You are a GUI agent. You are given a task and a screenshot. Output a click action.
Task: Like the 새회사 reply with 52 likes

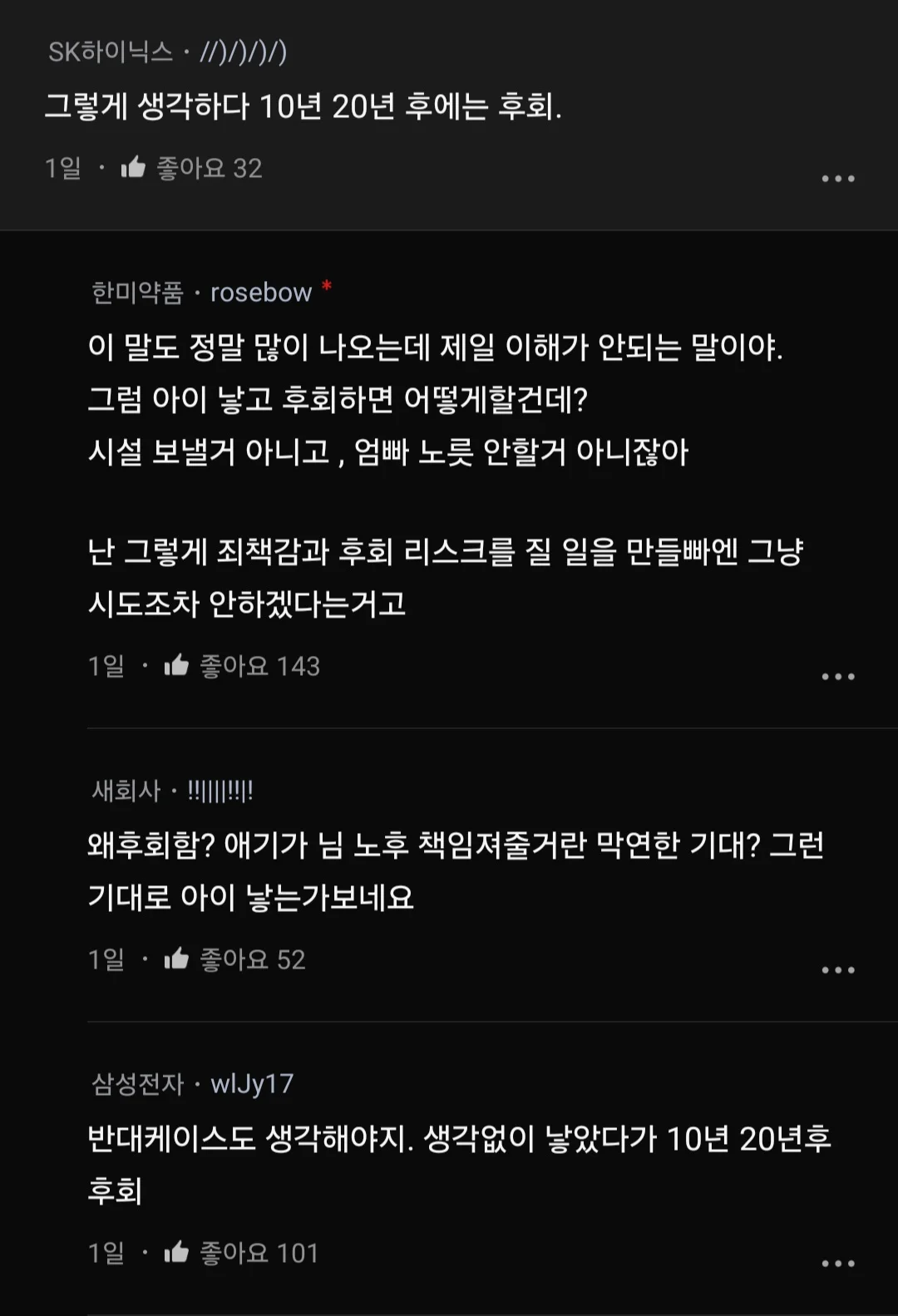(x=176, y=959)
